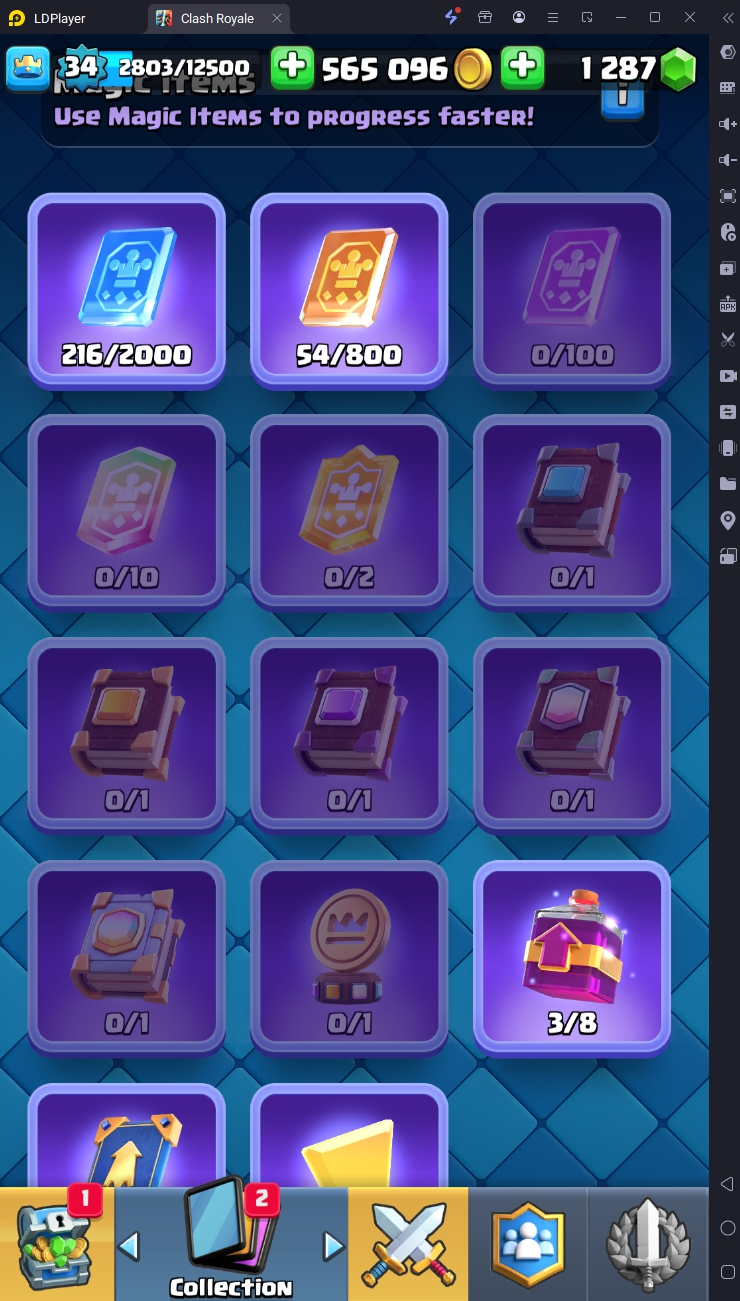
Task: Open the player crown profile icon
Action: pyautogui.click(x=27, y=67)
